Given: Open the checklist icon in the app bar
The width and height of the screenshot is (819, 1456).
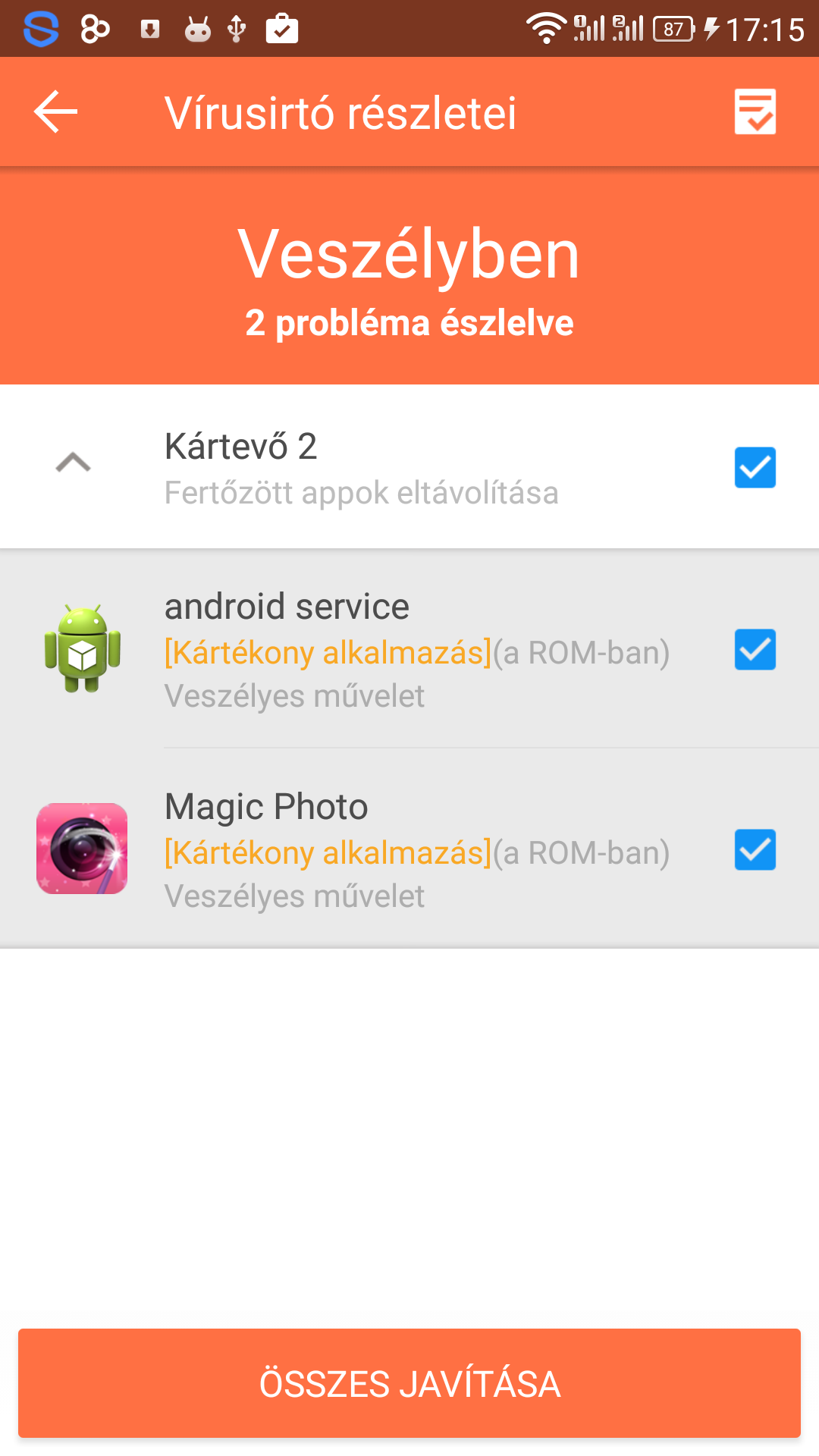Looking at the screenshot, I should tap(755, 112).
